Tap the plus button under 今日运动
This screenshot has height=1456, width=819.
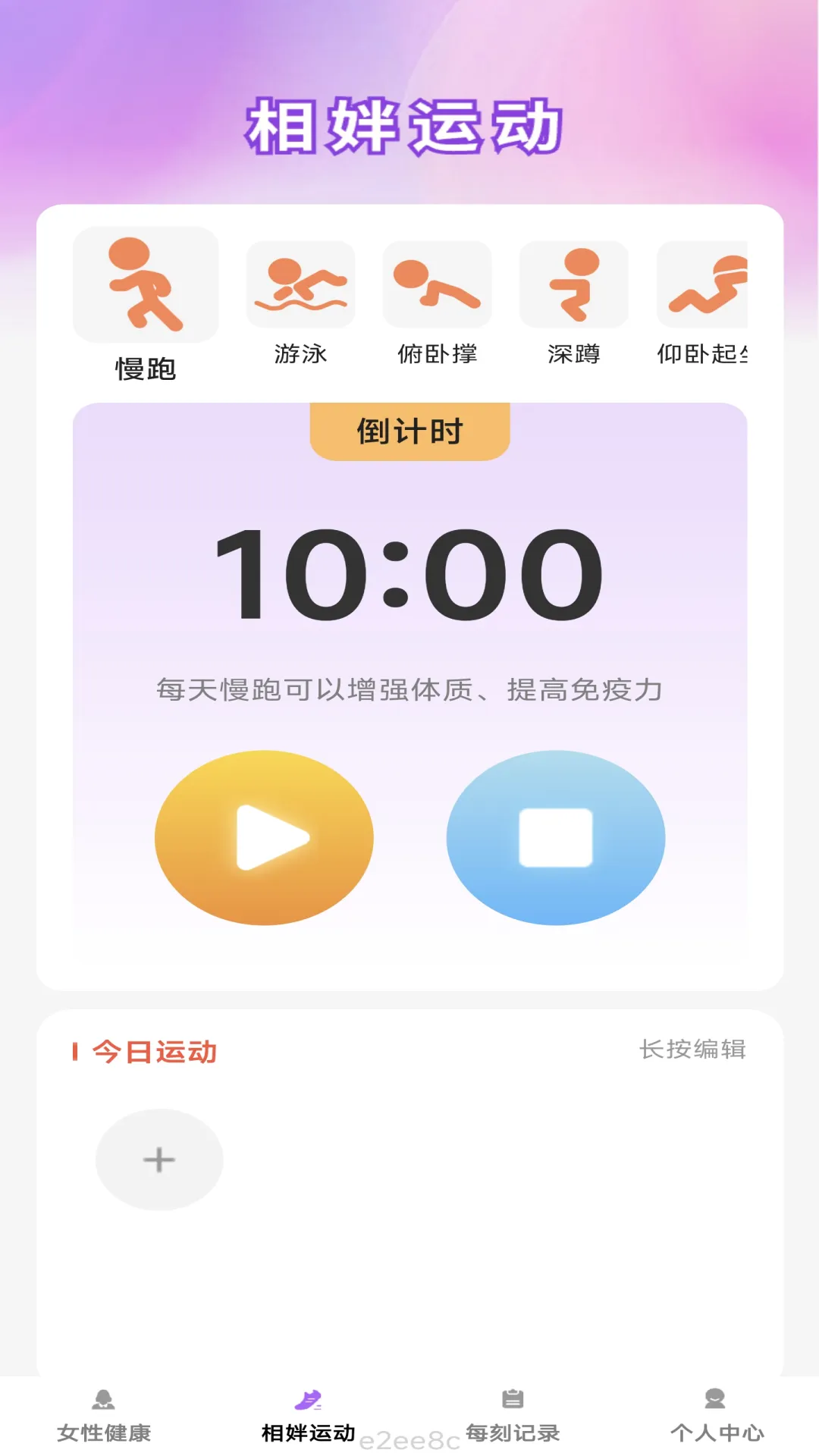click(x=158, y=1159)
